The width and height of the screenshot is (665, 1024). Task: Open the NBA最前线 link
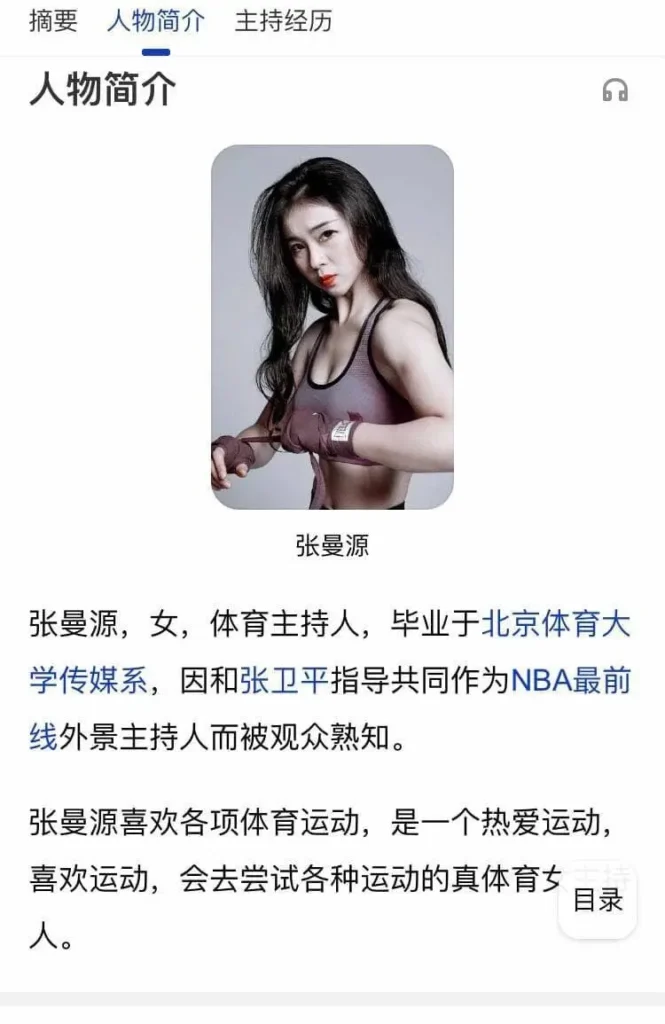(x=571, y=682)
